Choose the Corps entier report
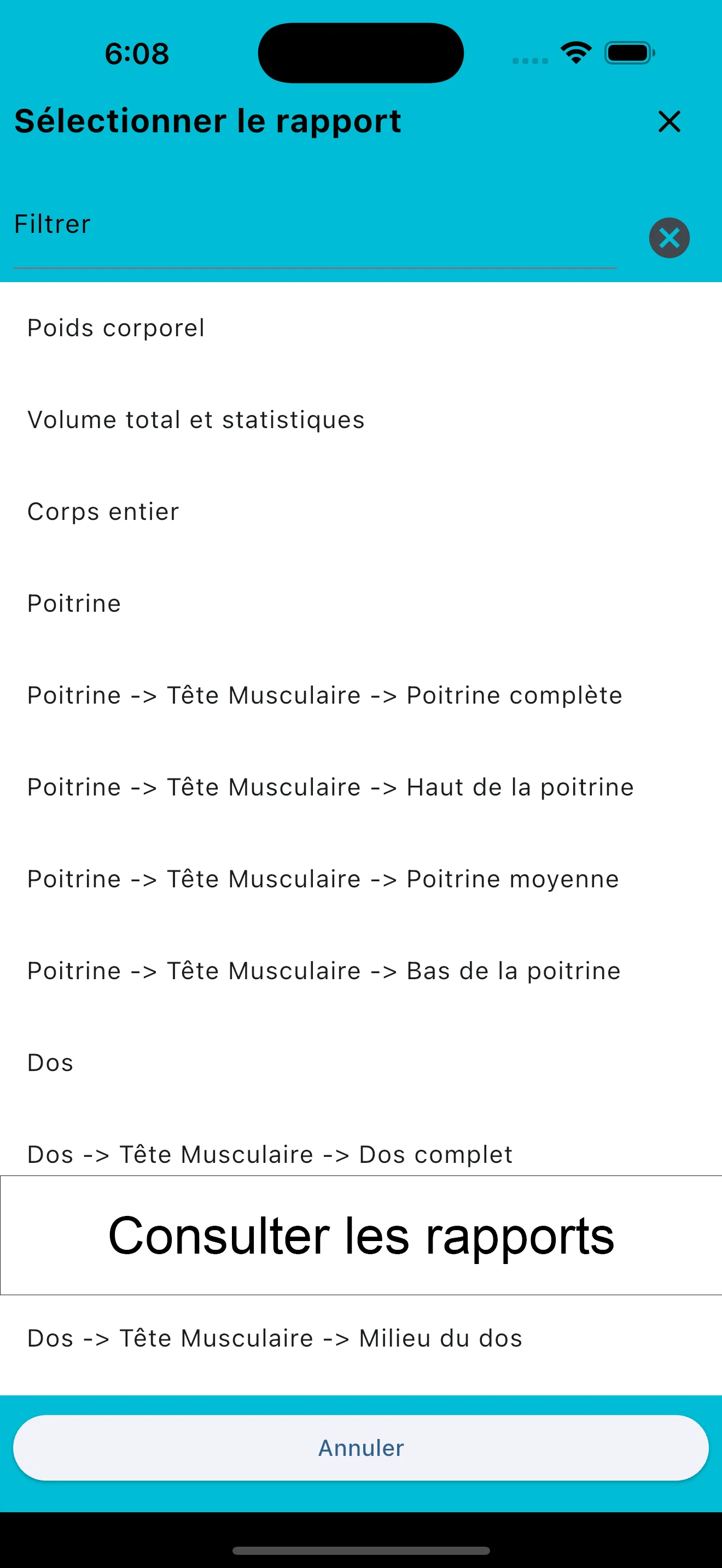This screenshot has height=1568, width=722. click(103, 512)
